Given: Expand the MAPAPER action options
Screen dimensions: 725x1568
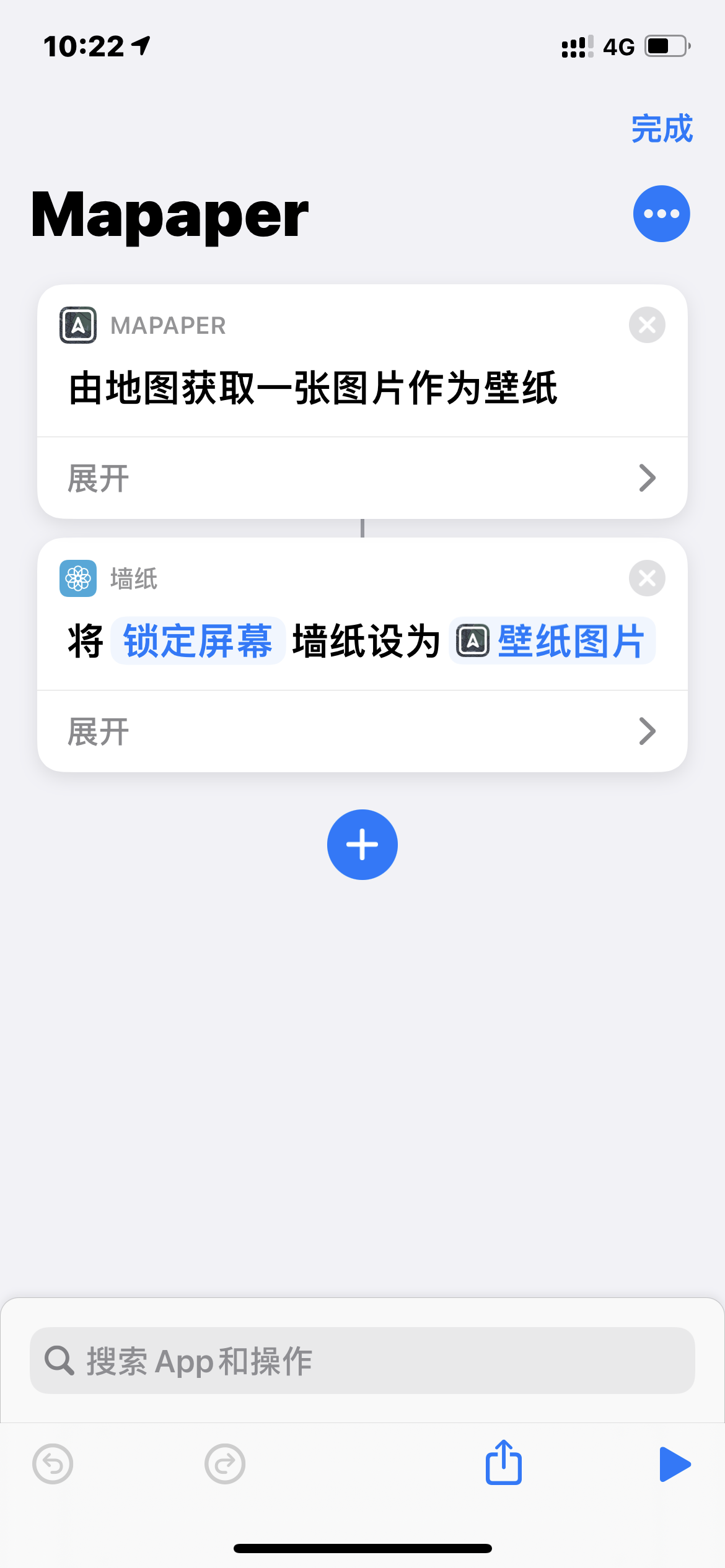Looking at the screenshot, I should [362, 478].
